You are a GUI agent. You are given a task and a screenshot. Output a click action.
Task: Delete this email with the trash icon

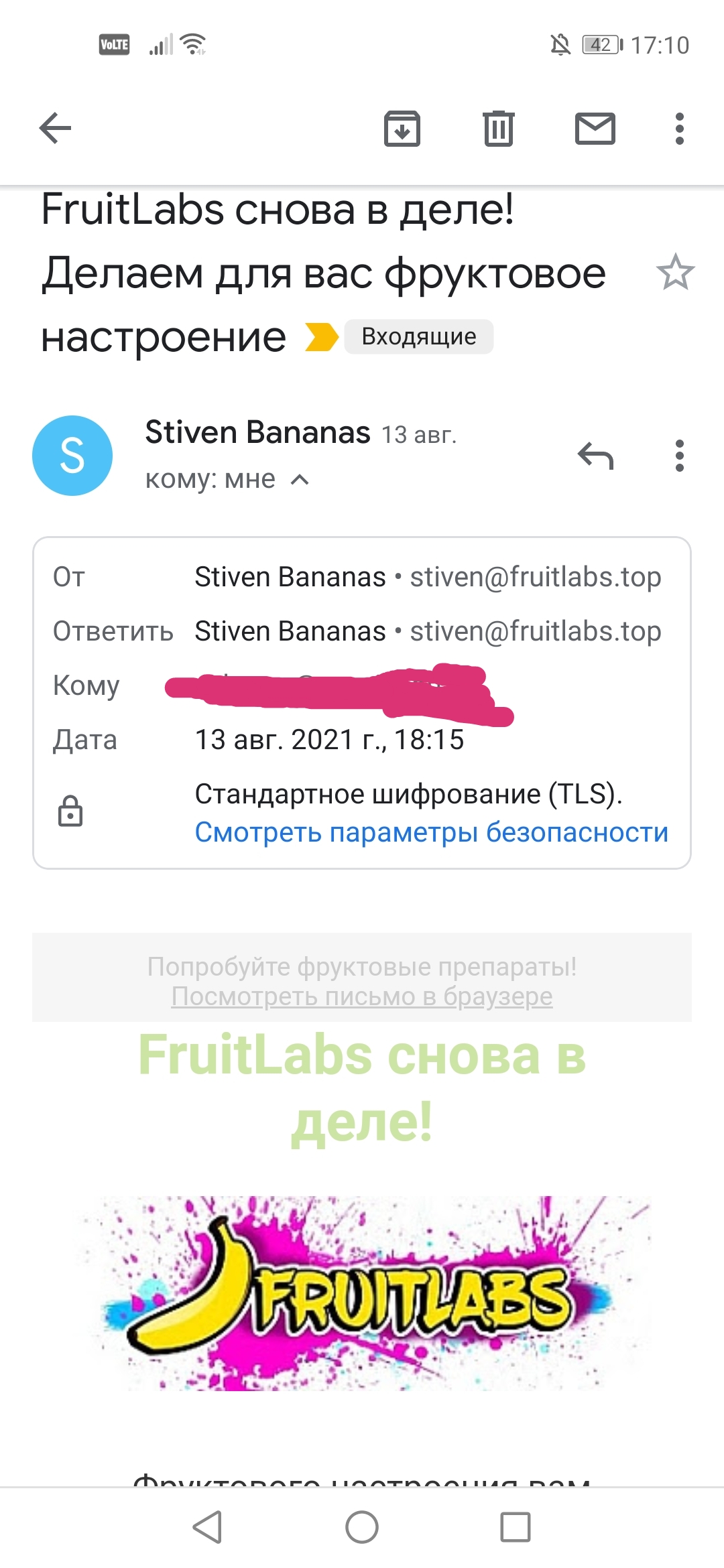498,128
